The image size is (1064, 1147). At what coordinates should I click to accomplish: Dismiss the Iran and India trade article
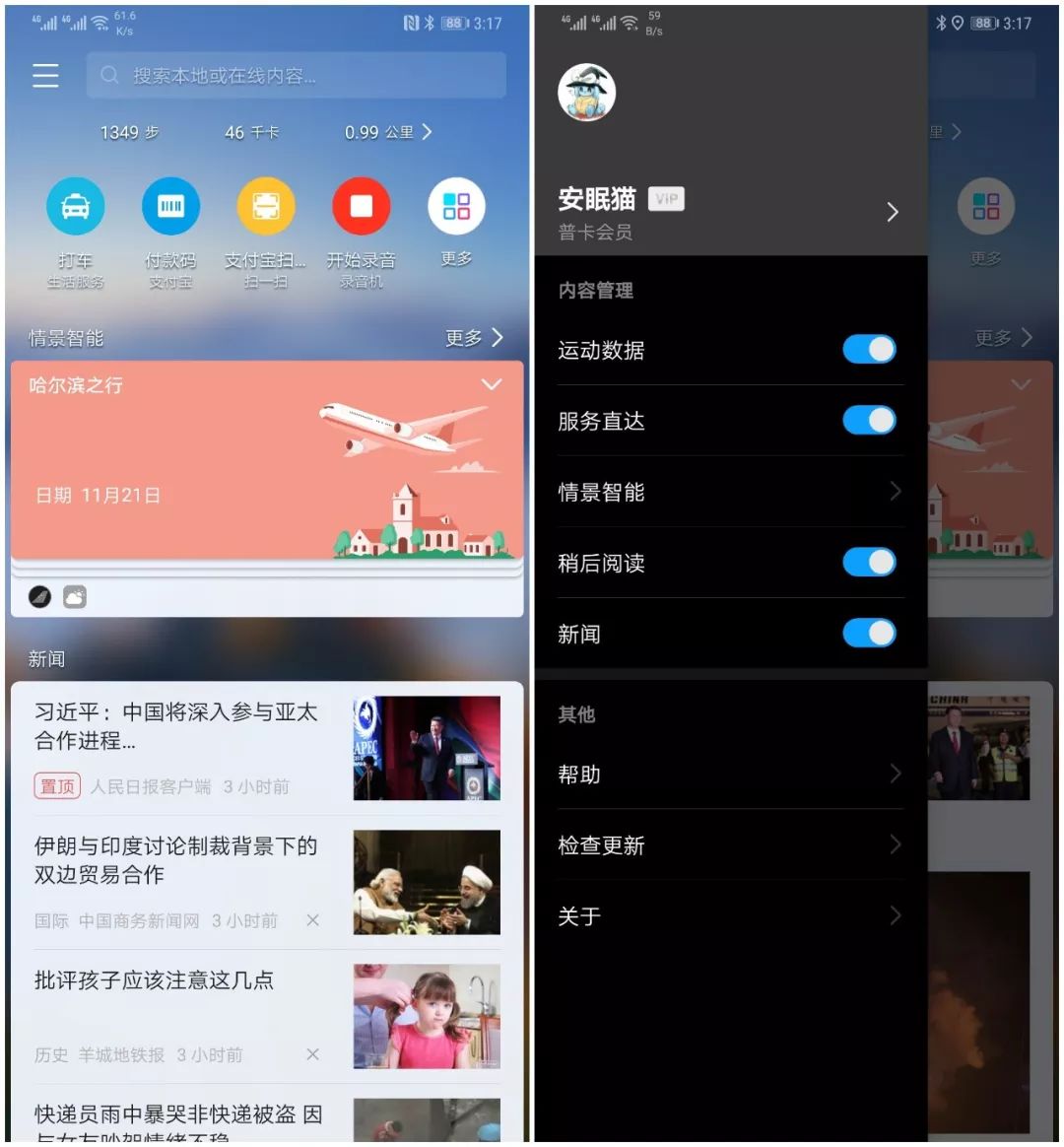[x=312, y=920]
